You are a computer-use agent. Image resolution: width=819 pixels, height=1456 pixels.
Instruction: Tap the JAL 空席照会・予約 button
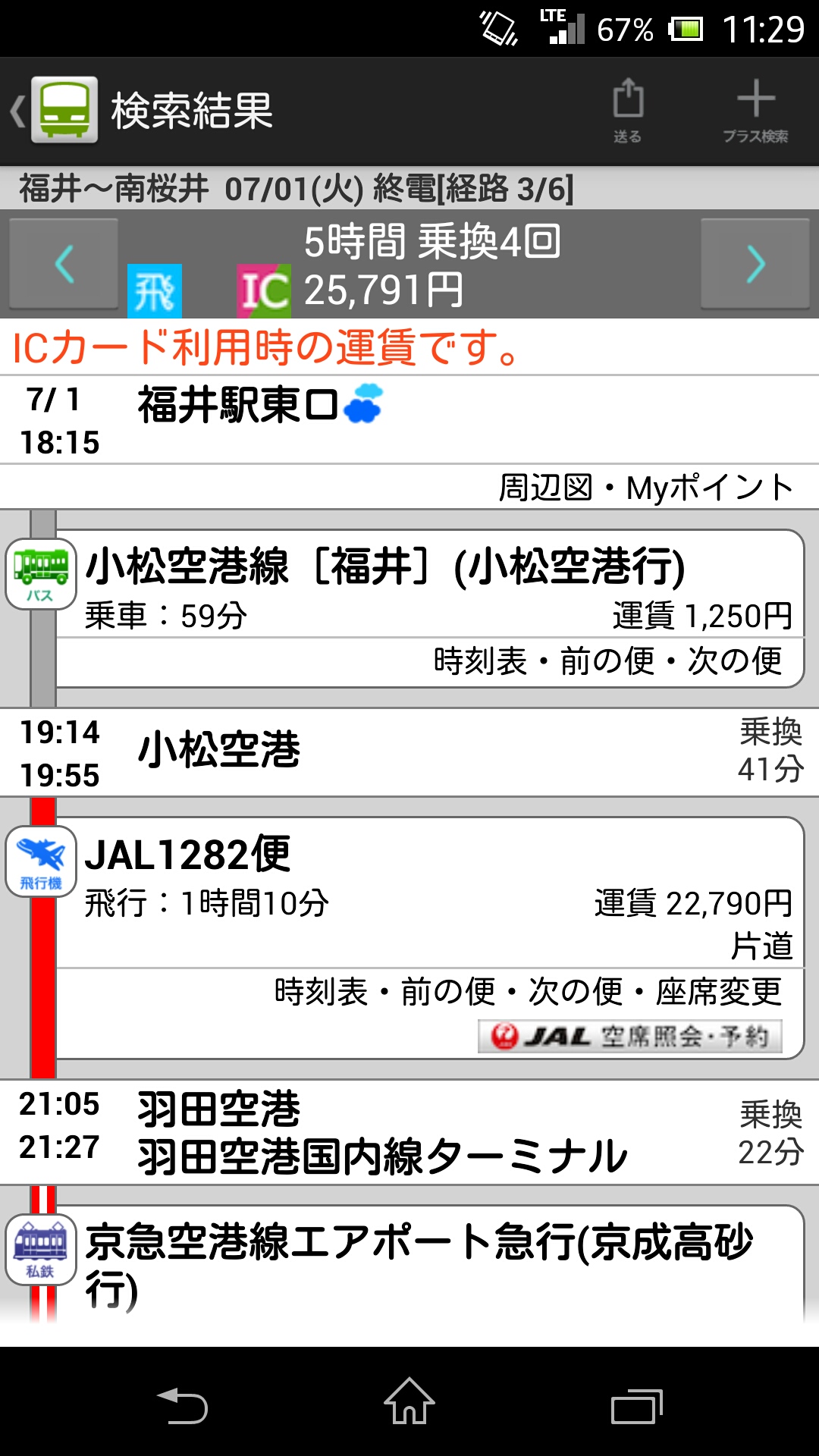point(629,1036)
